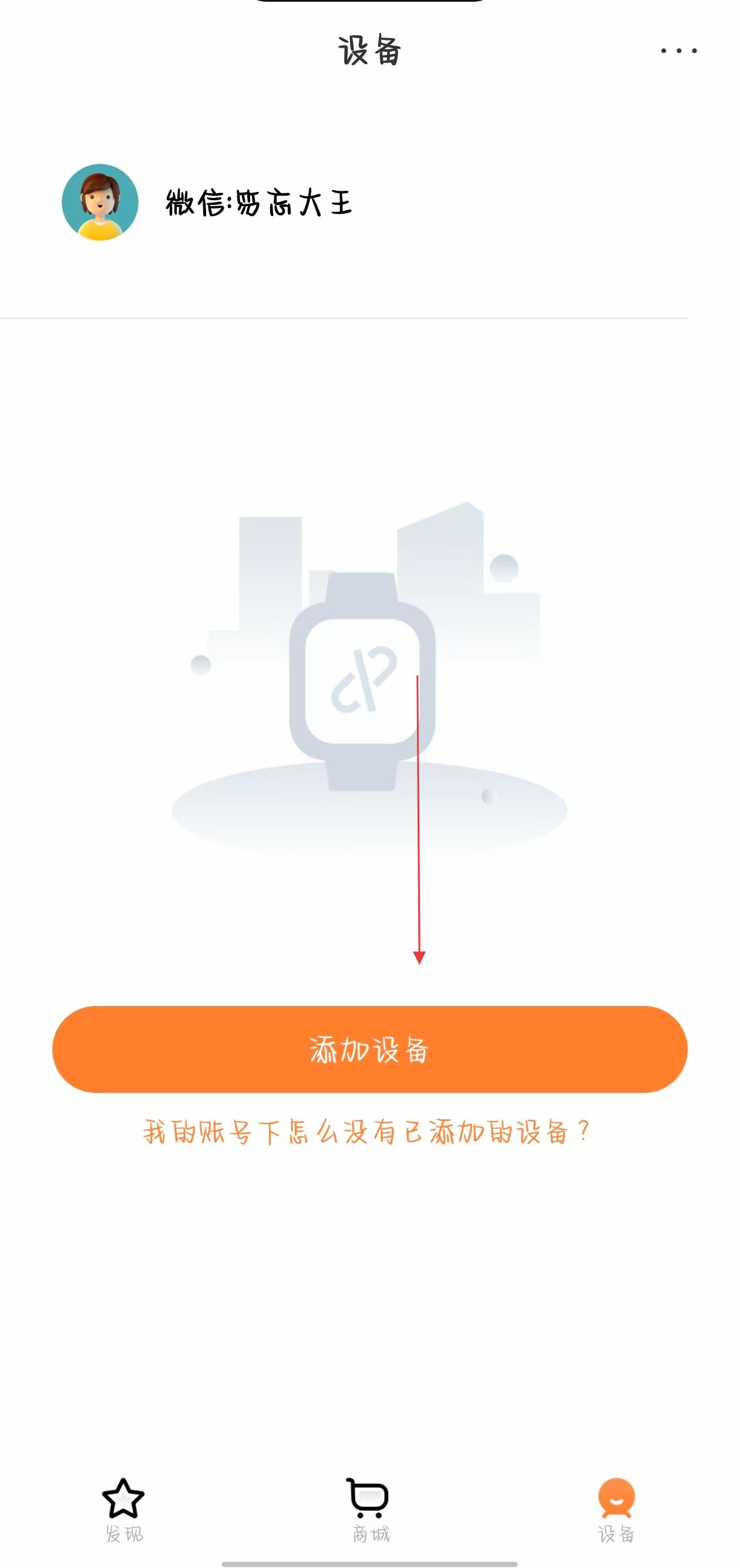Open the profile avatar for 微信:劳忘大王

[100, 202]
